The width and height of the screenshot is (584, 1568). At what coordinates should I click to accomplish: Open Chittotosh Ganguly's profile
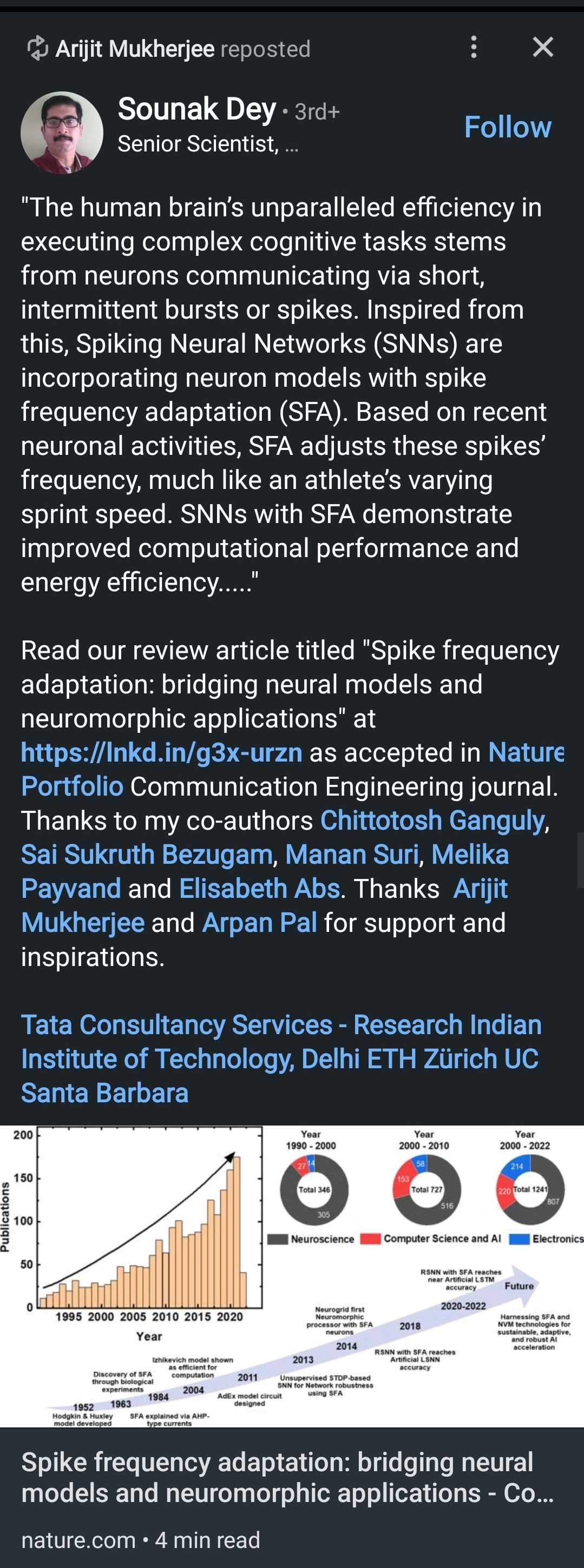click(432, 821)
